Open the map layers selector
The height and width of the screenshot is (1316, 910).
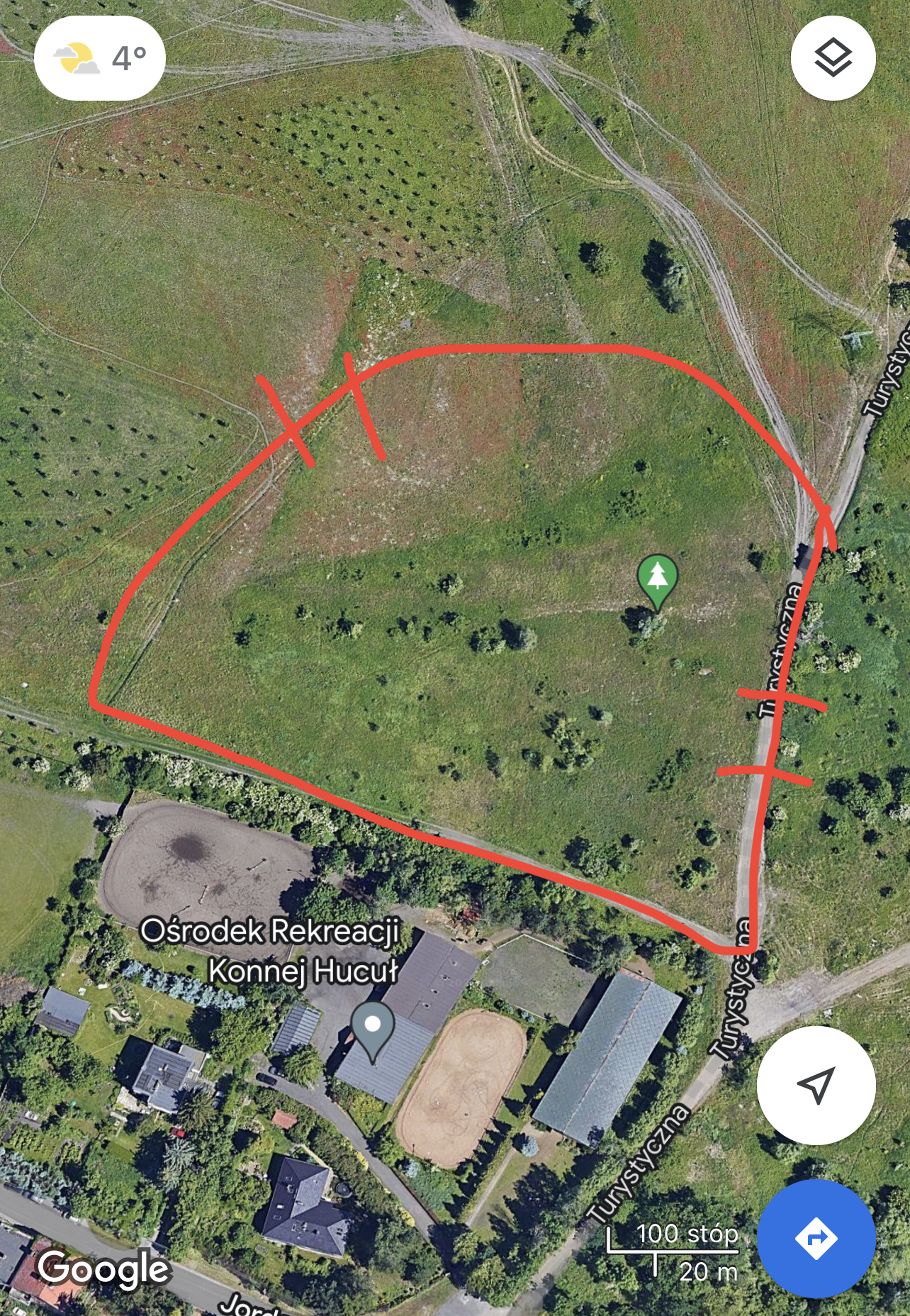pyautogui.click(x=833, y=58)
